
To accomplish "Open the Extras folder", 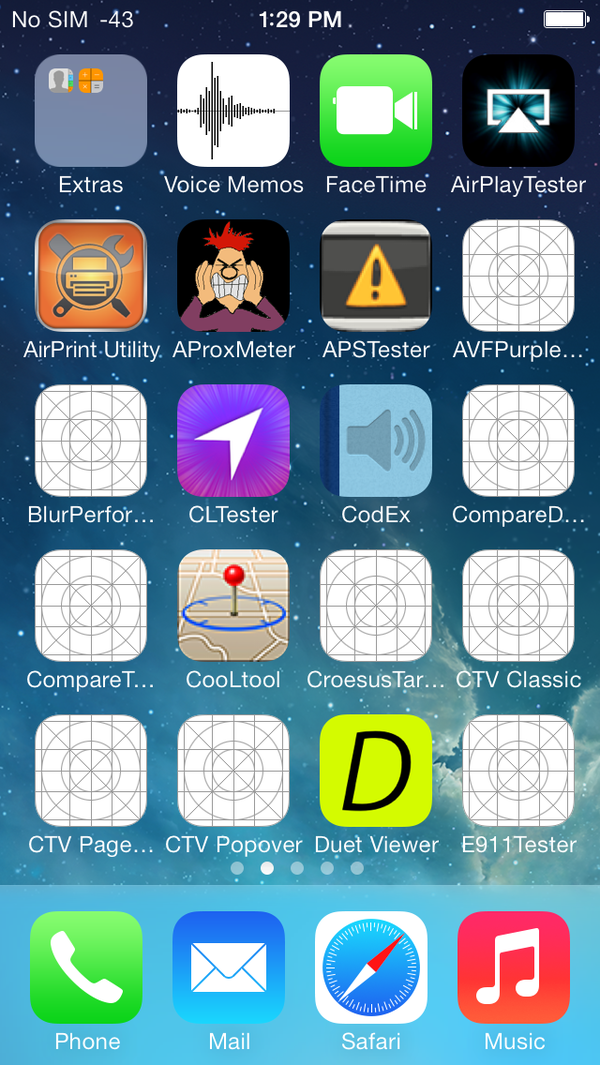I will coord(90,111).
